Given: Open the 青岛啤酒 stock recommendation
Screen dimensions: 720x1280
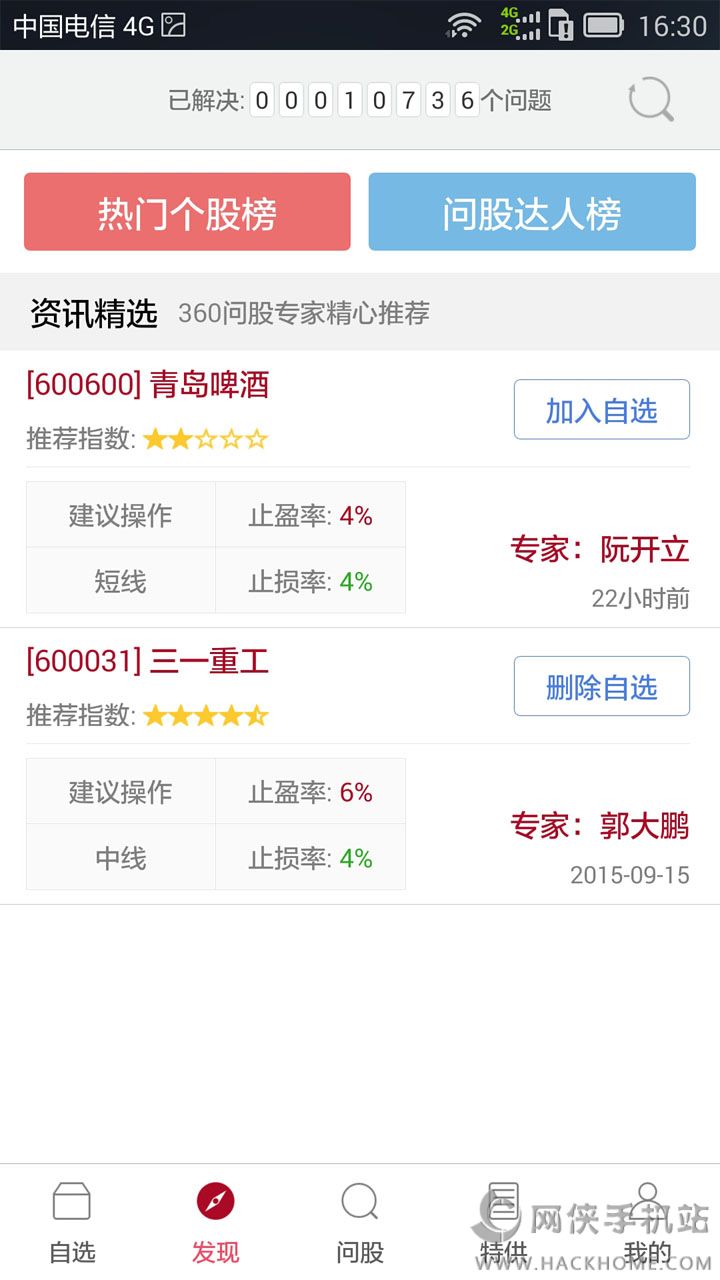Looking at the screenshot, I should (148, 385).
